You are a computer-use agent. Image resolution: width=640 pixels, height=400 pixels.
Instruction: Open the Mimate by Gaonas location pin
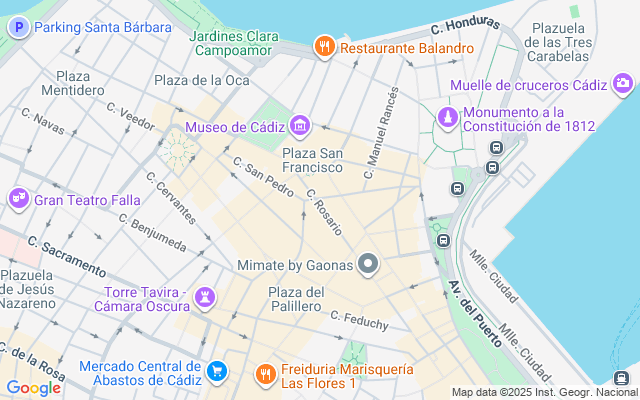(x=369, y=264)
